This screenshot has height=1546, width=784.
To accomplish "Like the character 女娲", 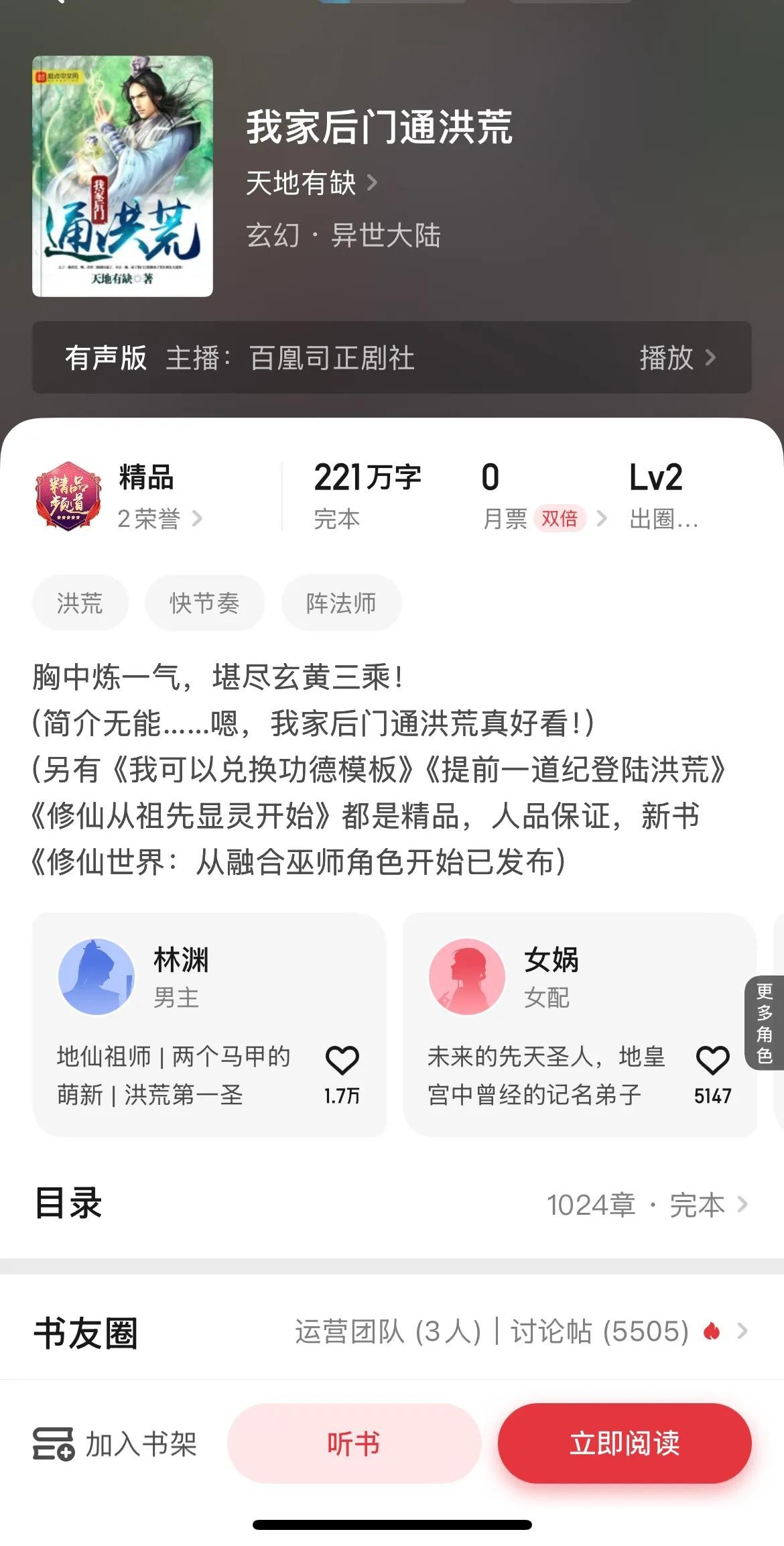I will pyautogui.click(x=712, y=1061).
